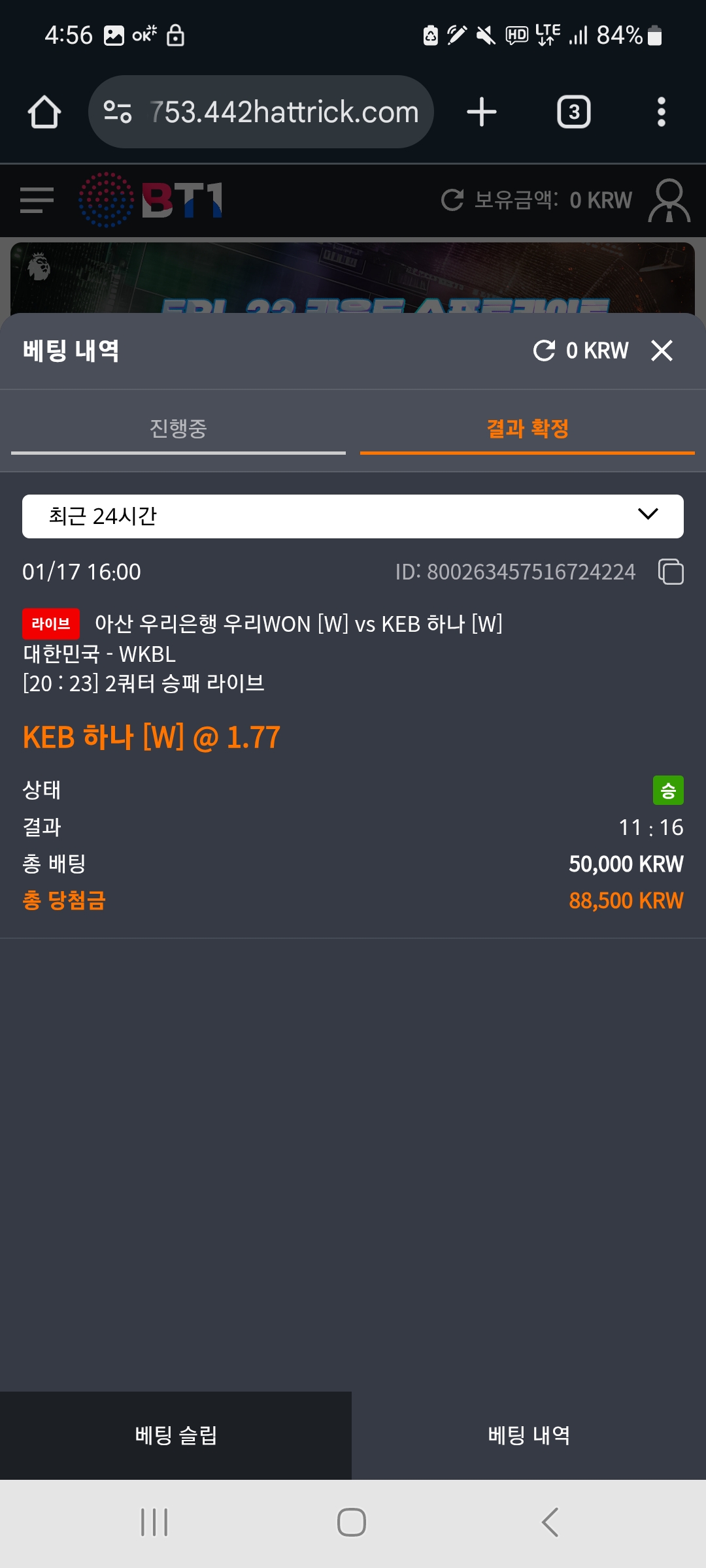Open the browser overflow menu

tap(661, 112)
